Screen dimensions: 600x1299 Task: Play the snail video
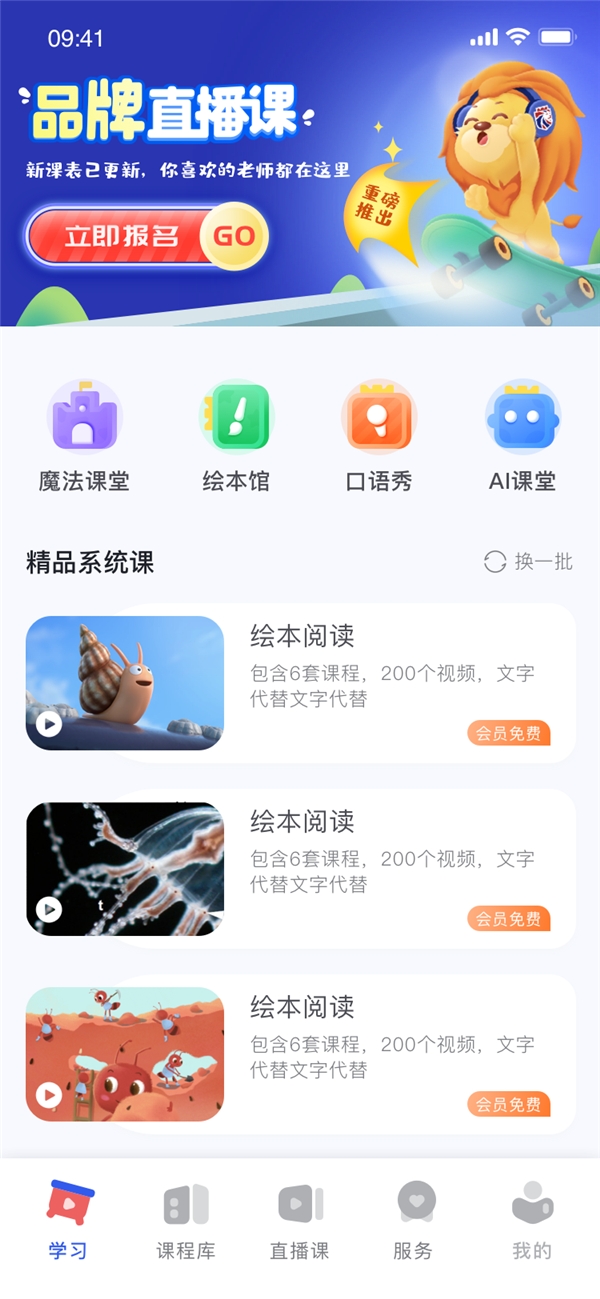click(48, 724)
